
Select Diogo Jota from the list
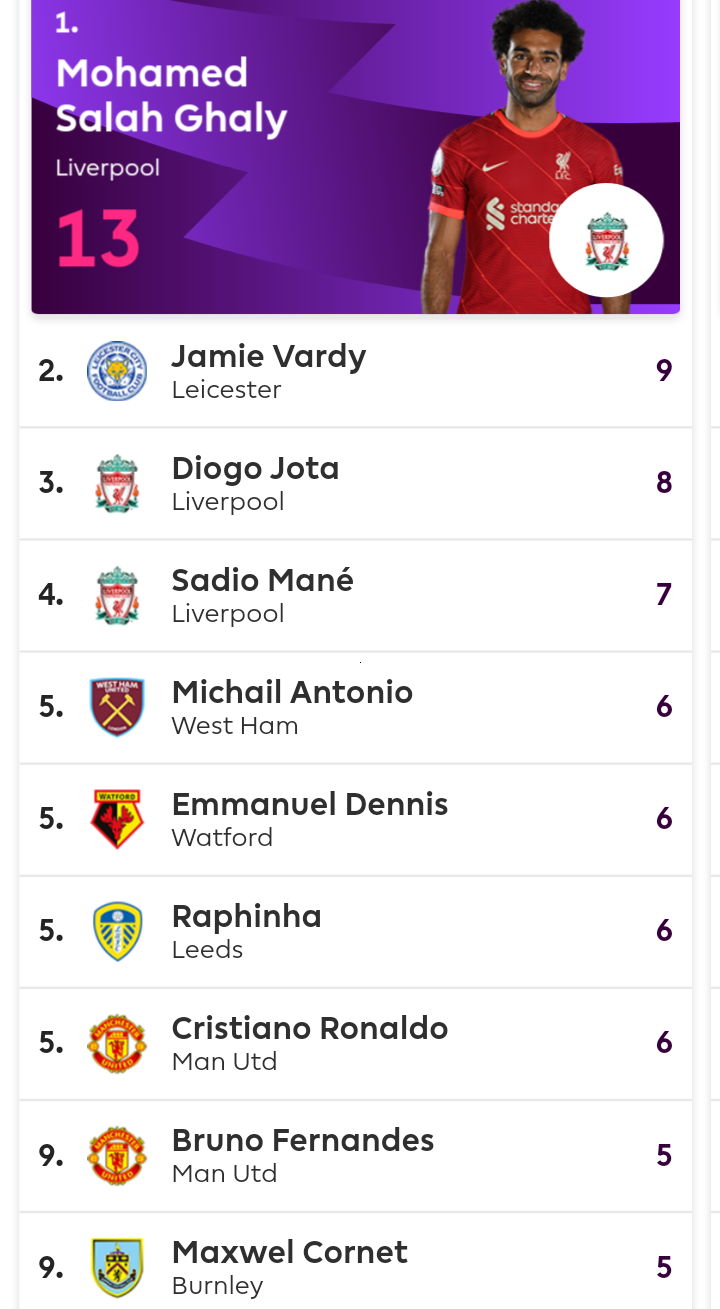coord(355,483)
